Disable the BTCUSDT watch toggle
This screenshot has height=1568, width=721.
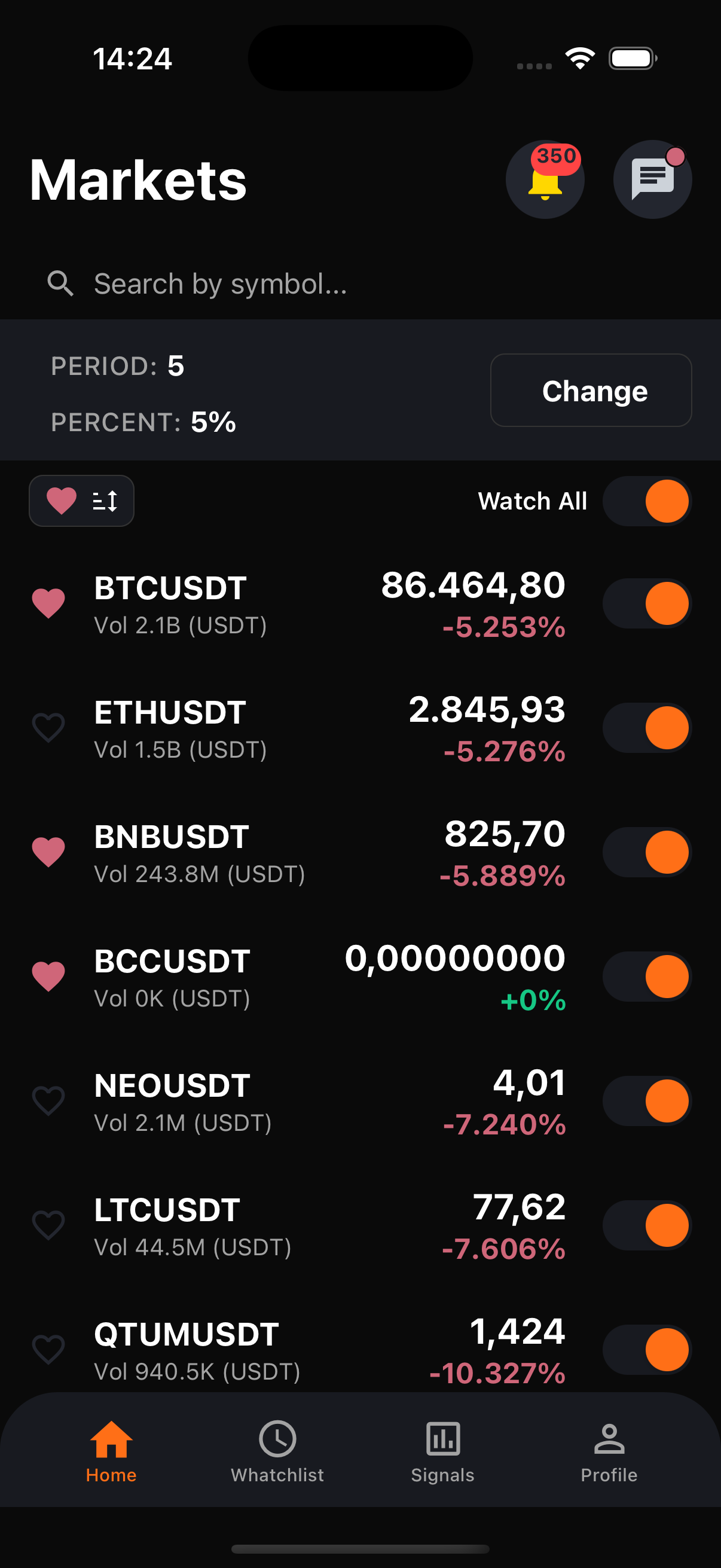pos(647,603)
